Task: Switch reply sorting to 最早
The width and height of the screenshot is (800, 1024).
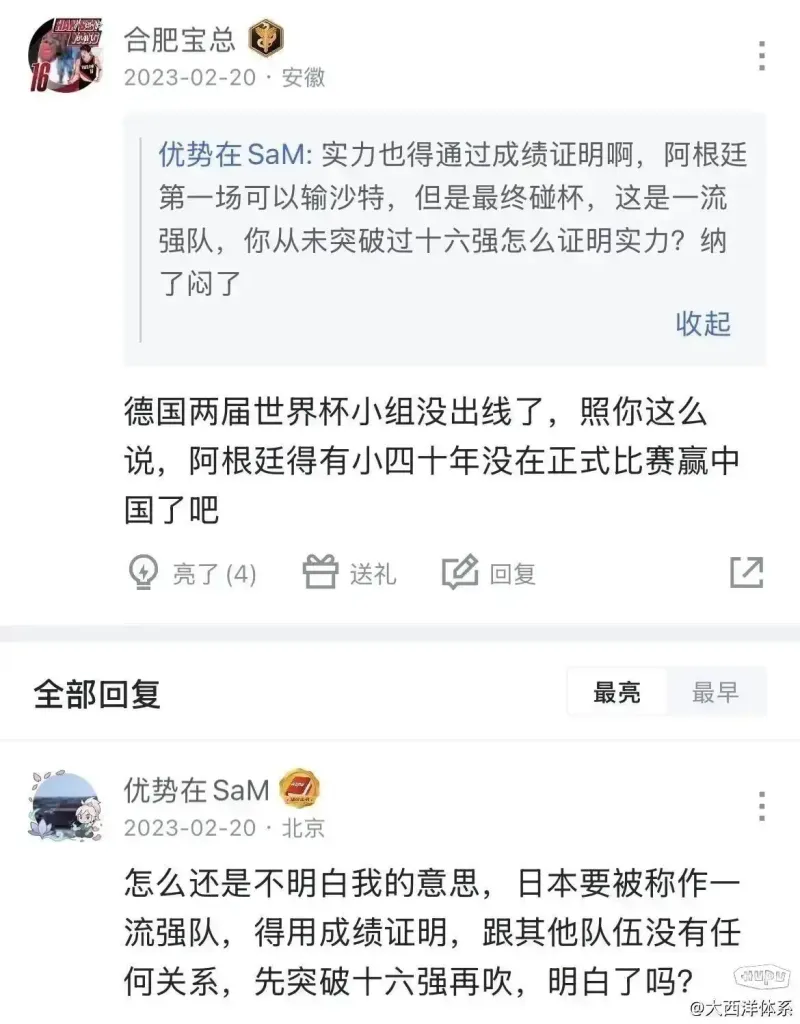Action: (x=716, y=692)
